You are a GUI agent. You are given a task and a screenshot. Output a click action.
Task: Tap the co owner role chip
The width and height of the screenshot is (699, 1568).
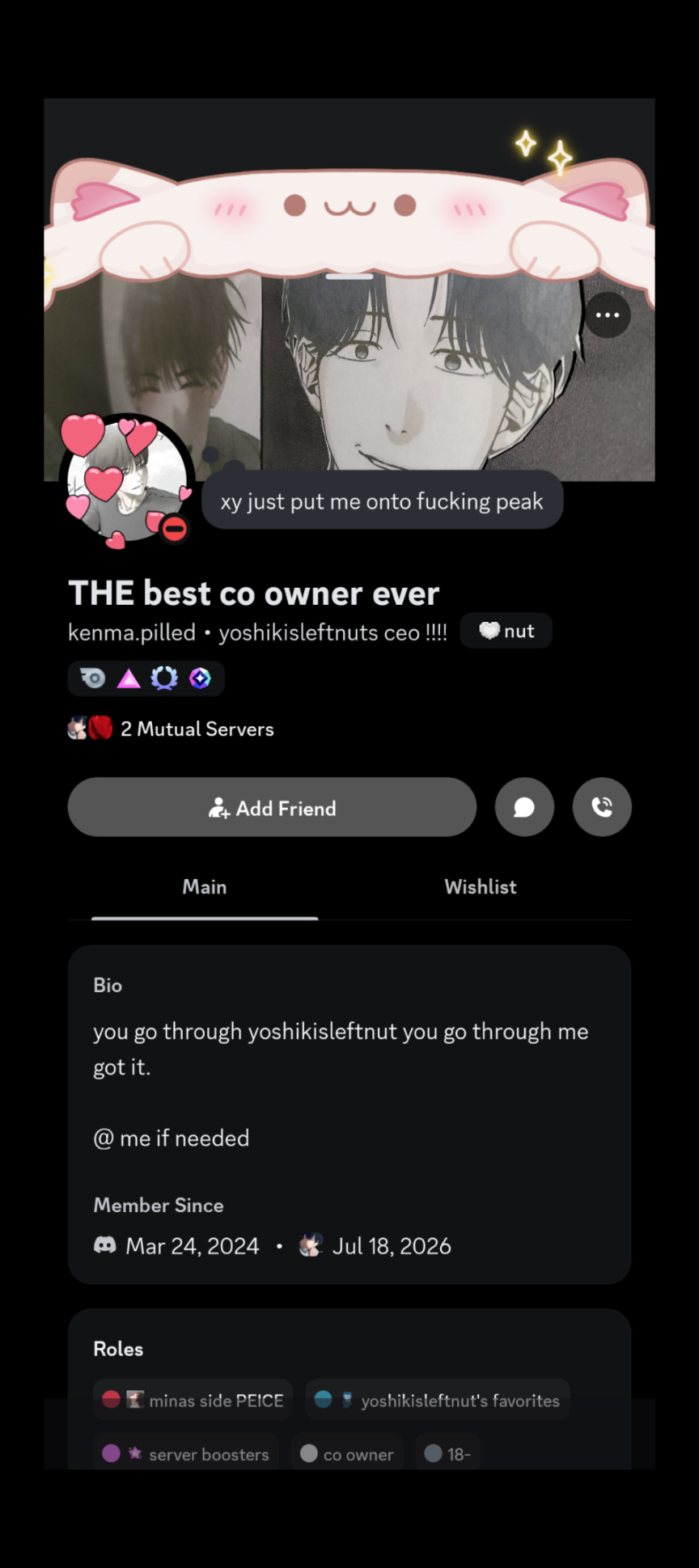pyautogui.click(x=347, y=1453)
